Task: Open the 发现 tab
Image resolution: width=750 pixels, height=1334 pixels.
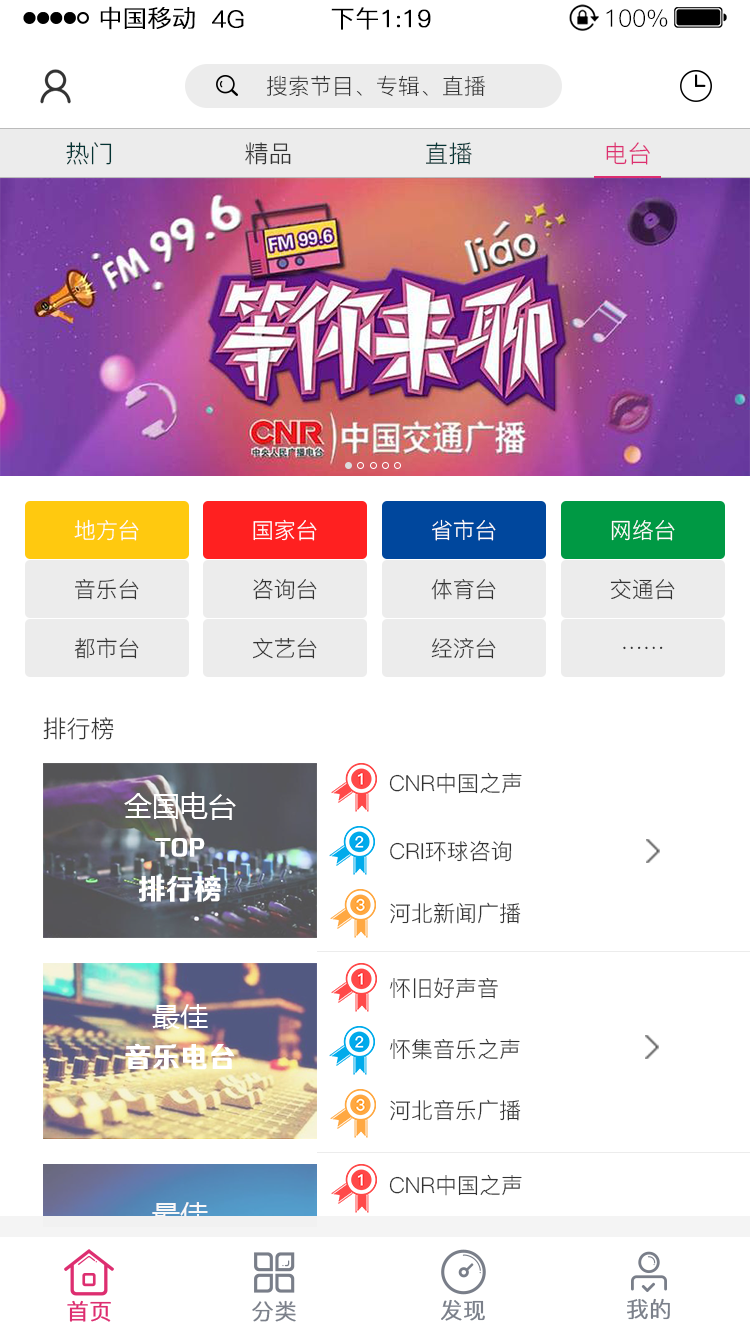Action: 463,1286
